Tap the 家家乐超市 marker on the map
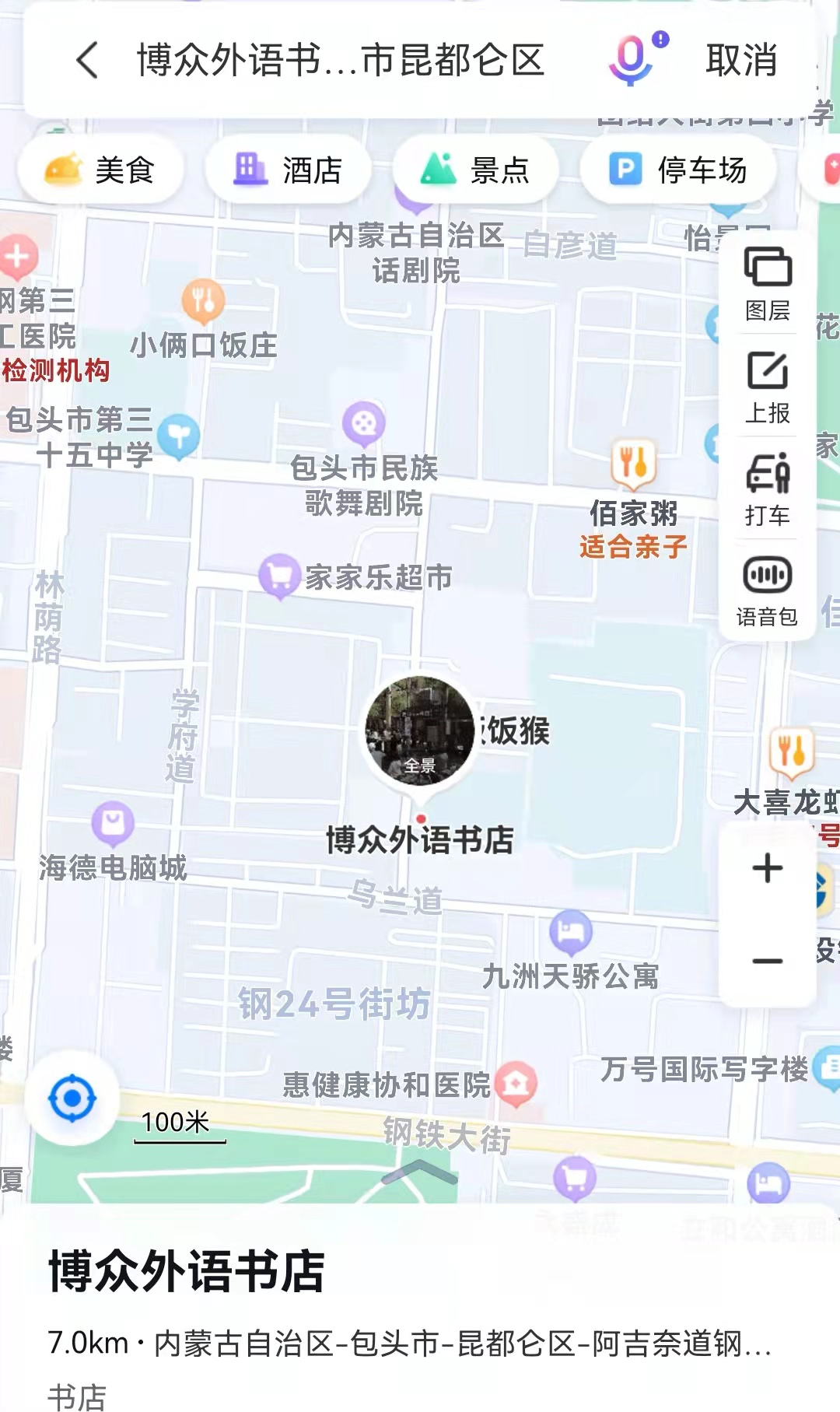 click(280, 576)
